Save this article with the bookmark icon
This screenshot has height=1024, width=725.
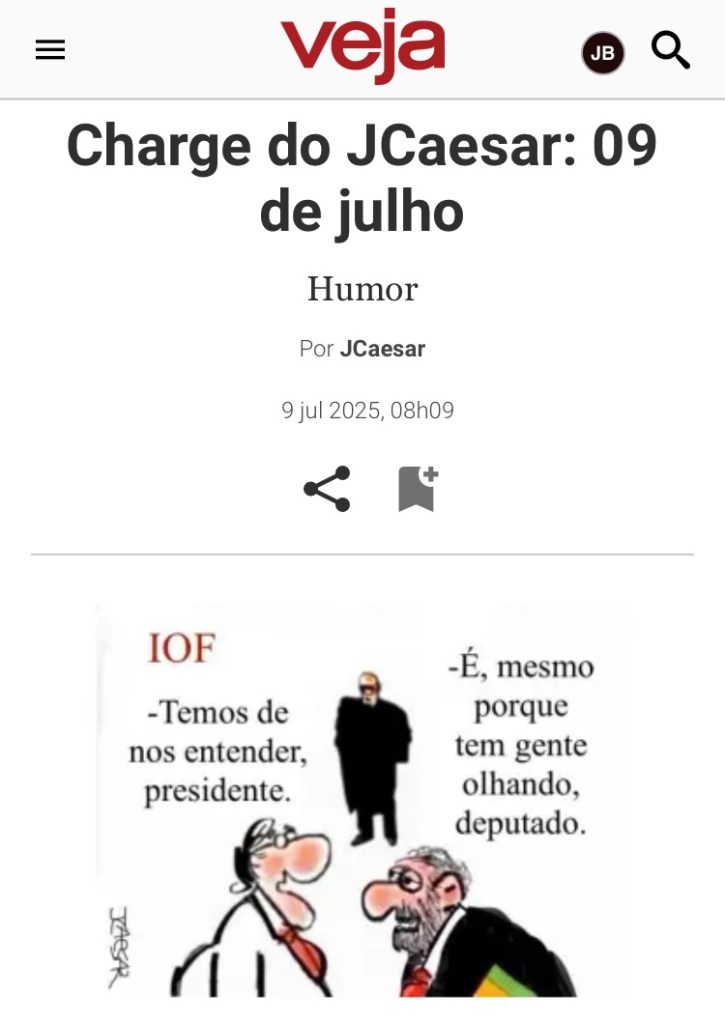[x=417, y=489]
